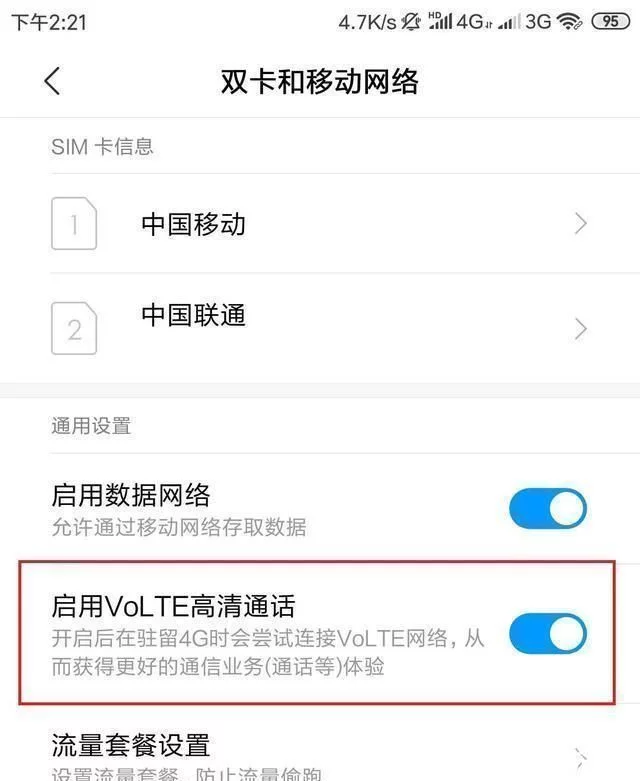
Task: Turn off 启用VoLTE高清通话 switch
Action: pyautogui.click(x=547, y=634)
